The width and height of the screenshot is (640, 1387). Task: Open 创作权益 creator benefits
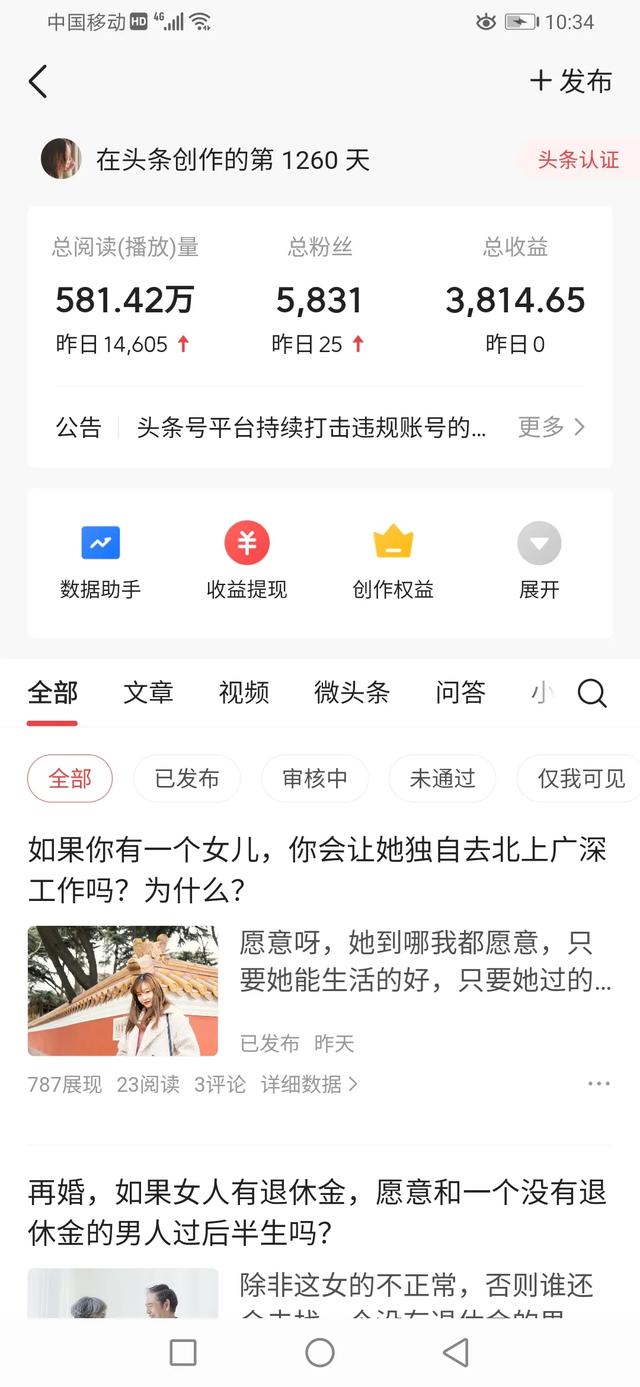tap(393, 562)
